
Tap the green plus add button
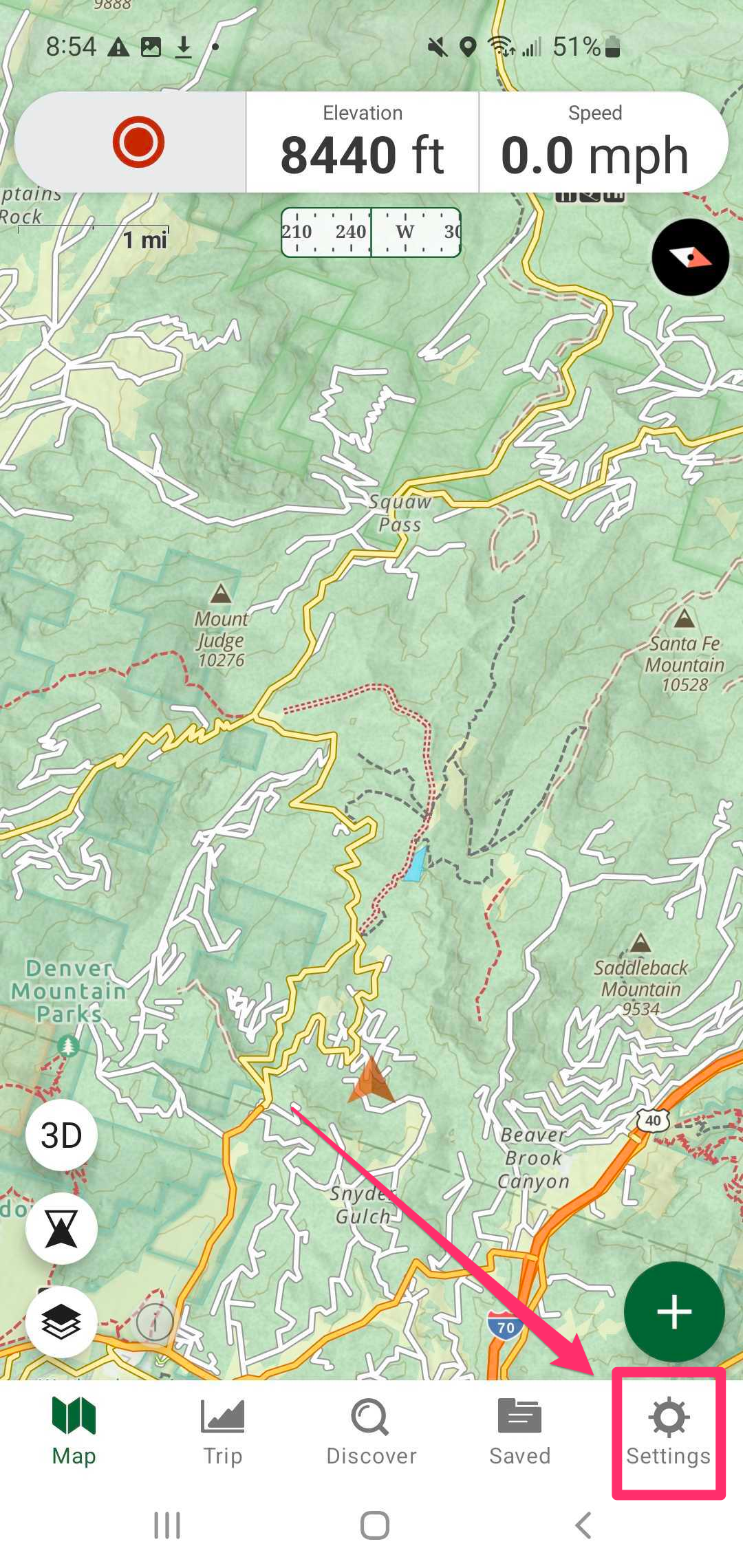tap(674, 1311)
